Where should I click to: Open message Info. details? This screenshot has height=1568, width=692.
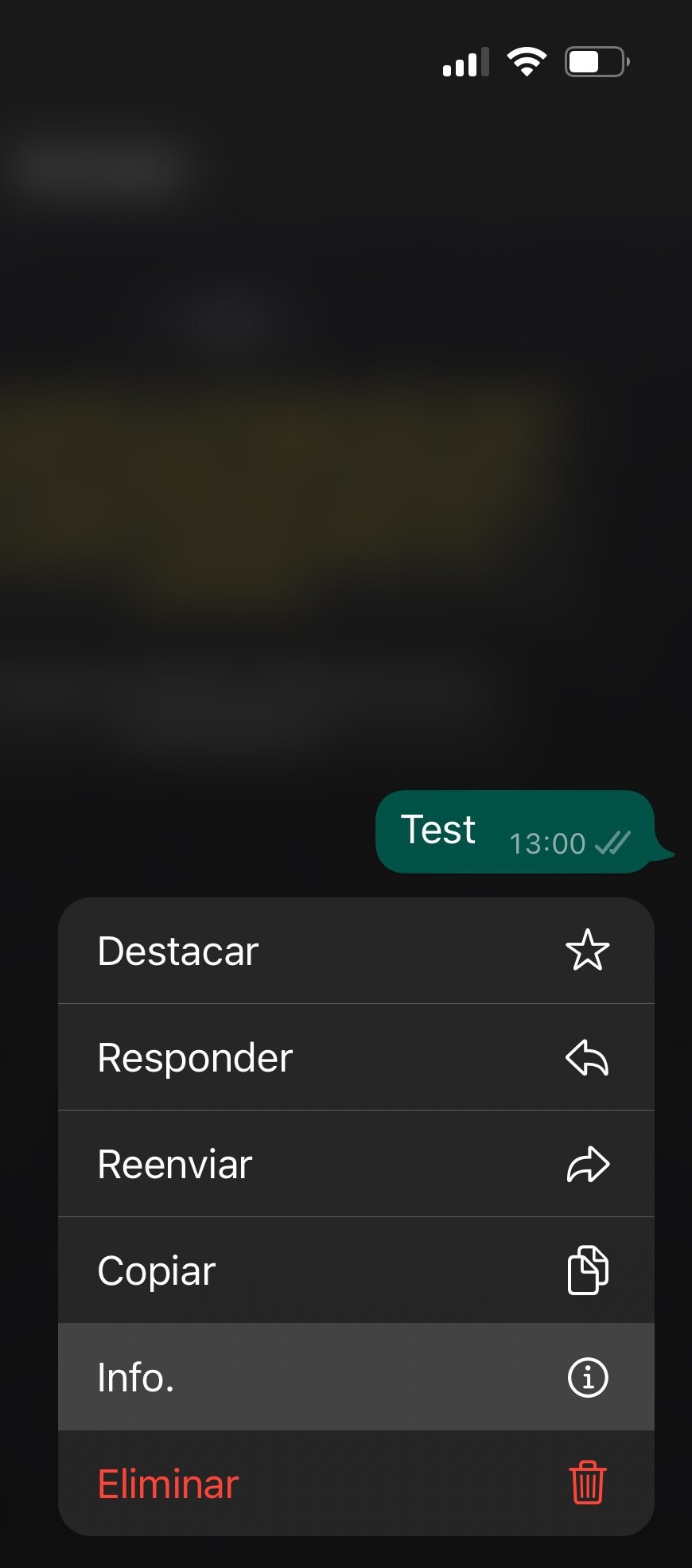356,1377
